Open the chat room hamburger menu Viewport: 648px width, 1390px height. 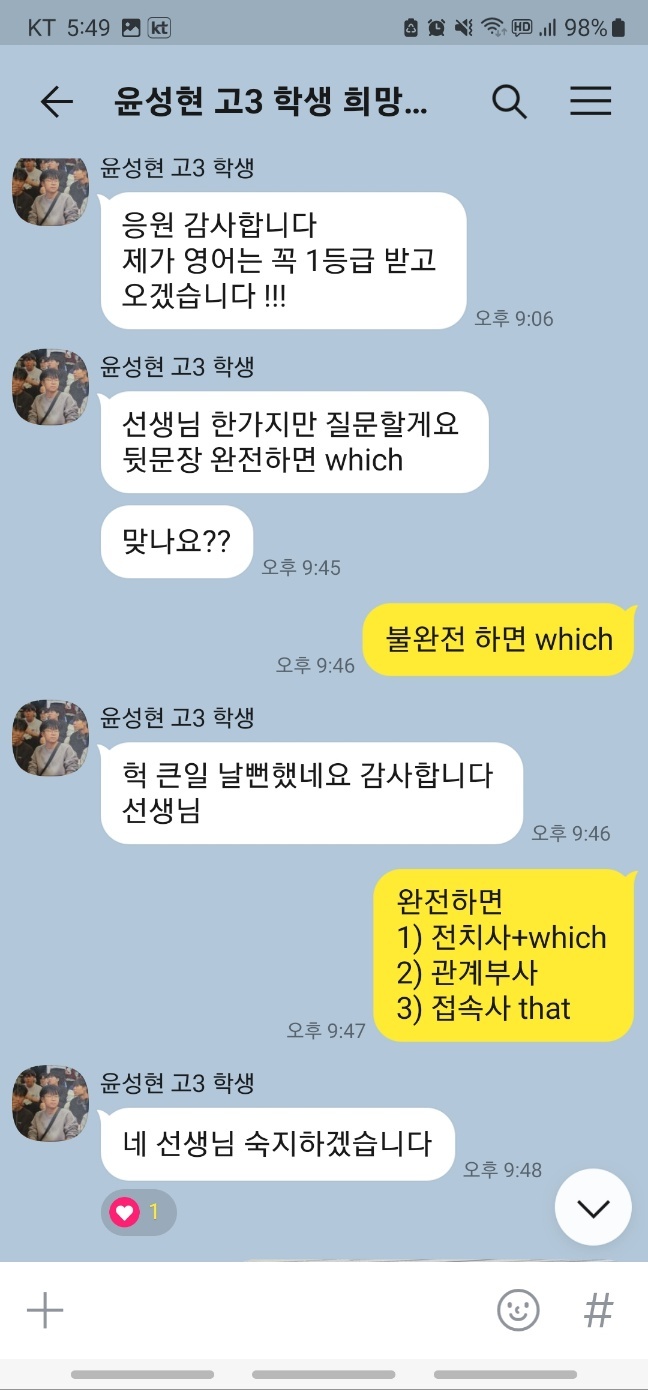[590, 102]
